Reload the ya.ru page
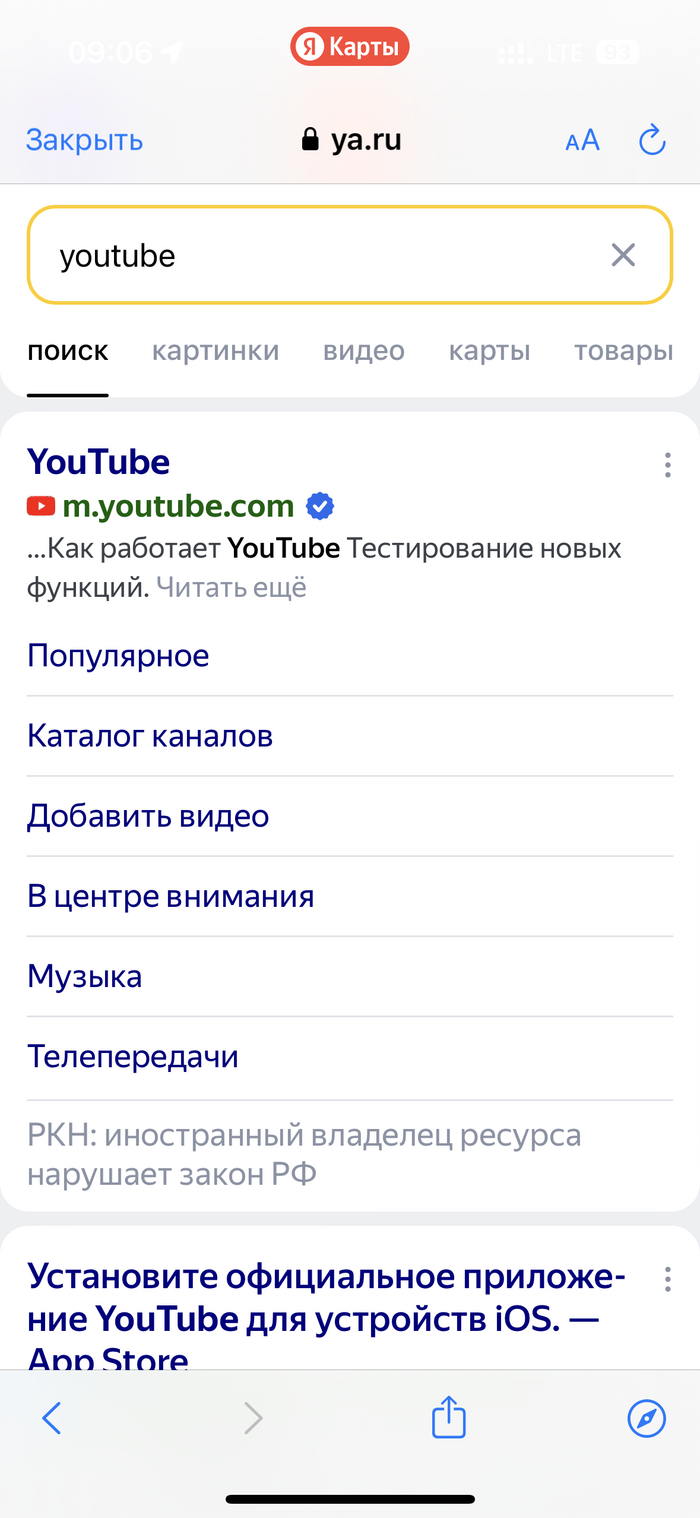The height and width of the screenshot is (1518, 700). [x=652, y=141]
